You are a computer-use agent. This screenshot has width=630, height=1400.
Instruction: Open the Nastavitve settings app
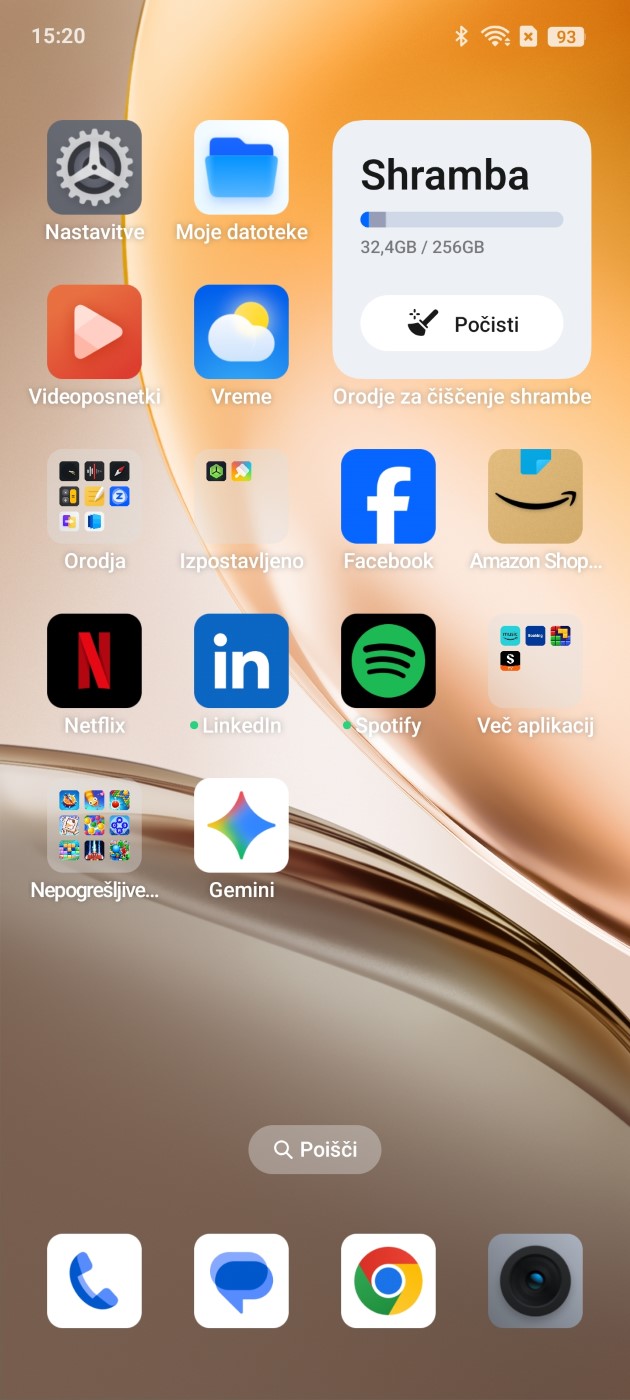pos(94,168)
